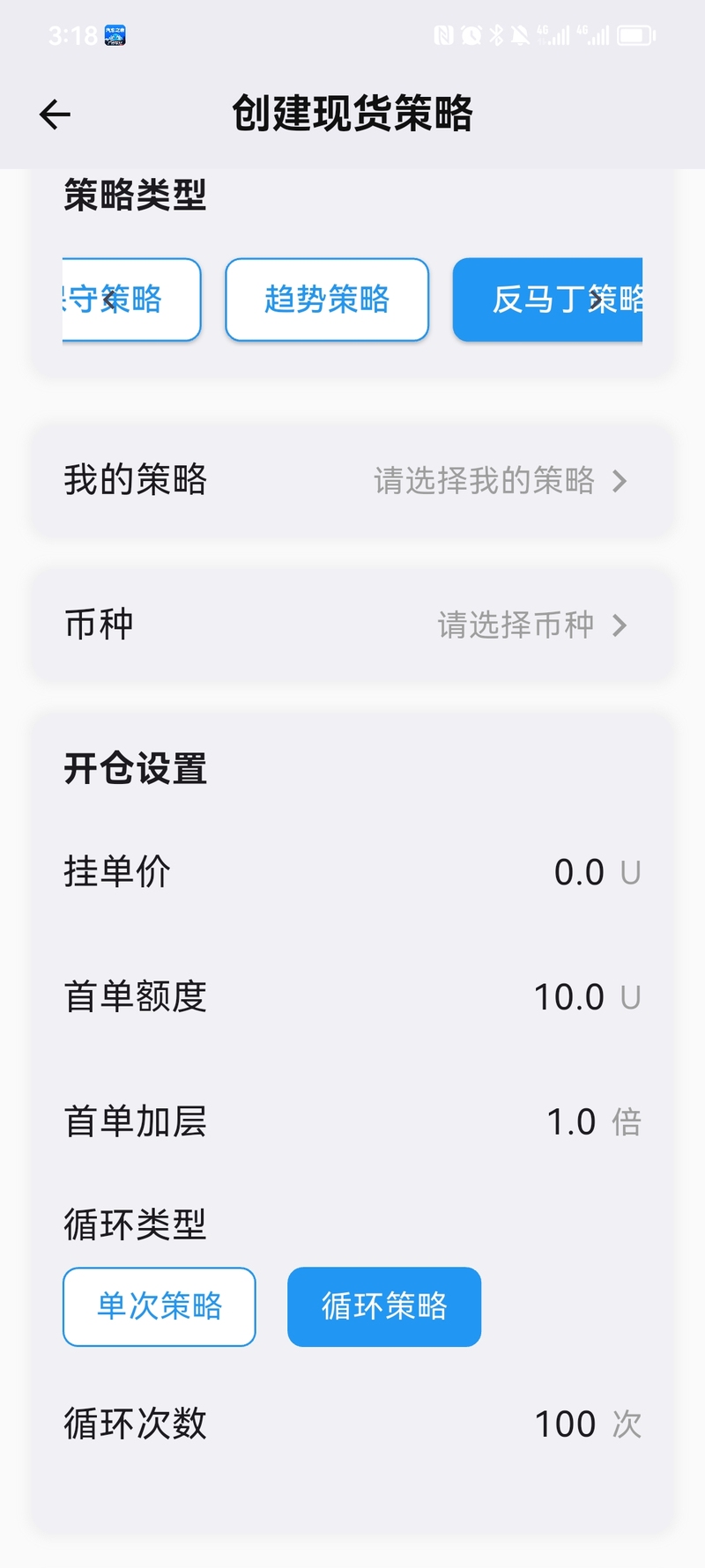705x1568 pixels.
Task: Pick the partially hidden 守策略 chip
Action: click(132, 300)
